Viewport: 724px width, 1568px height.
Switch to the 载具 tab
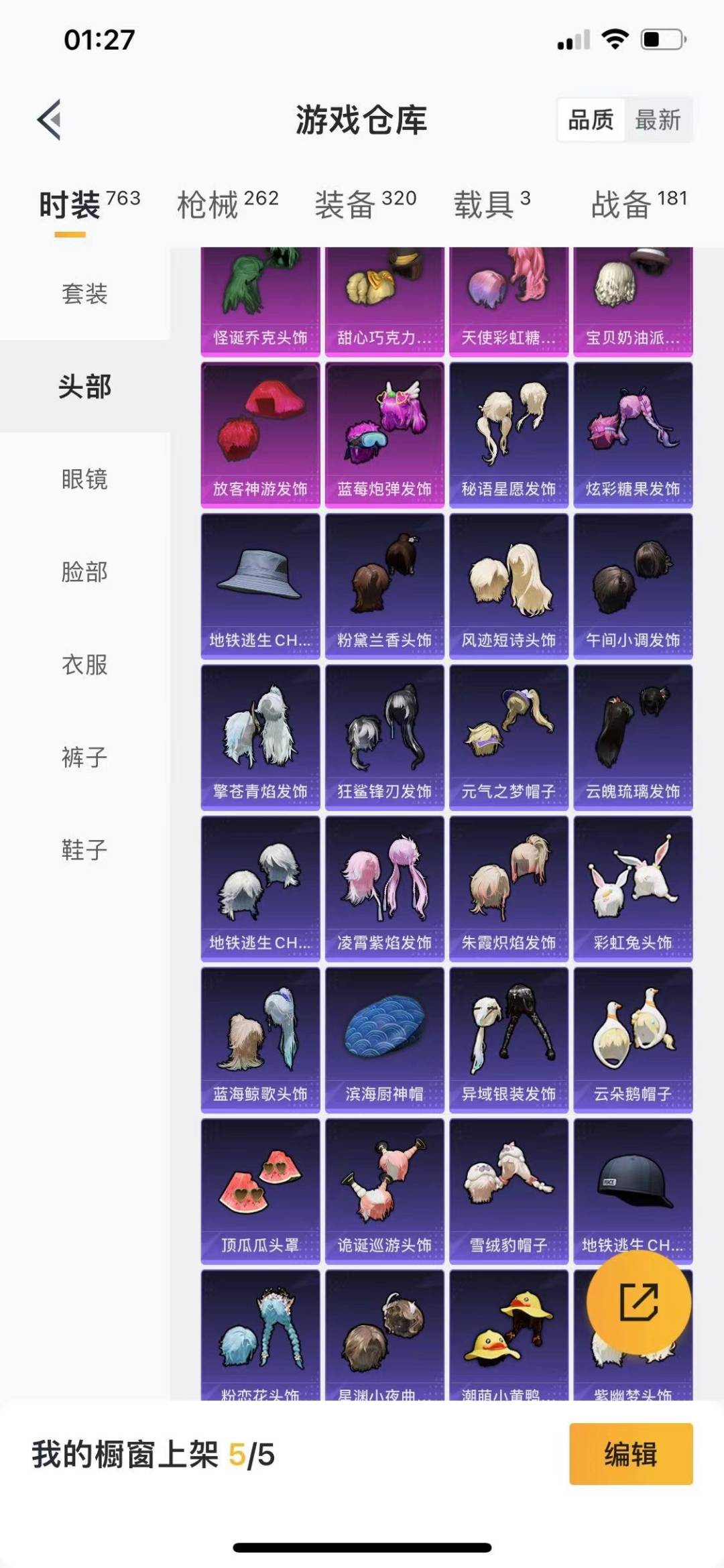coord(491,204)
